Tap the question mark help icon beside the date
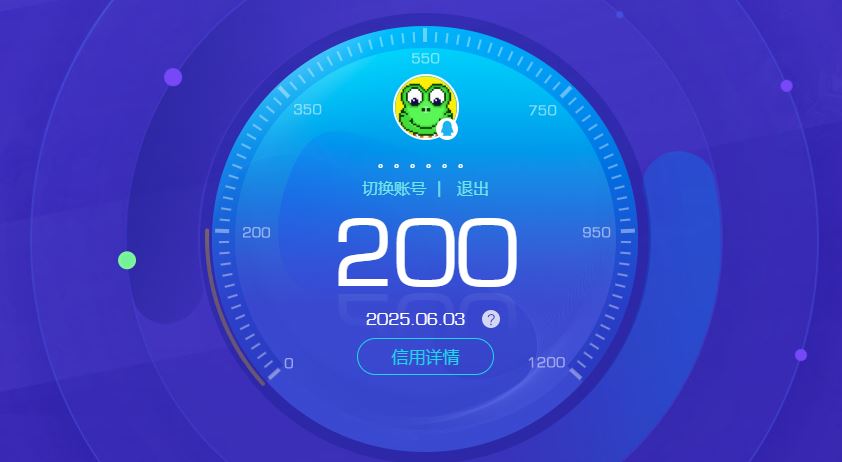Screen dimensions: 842x462 491,319
